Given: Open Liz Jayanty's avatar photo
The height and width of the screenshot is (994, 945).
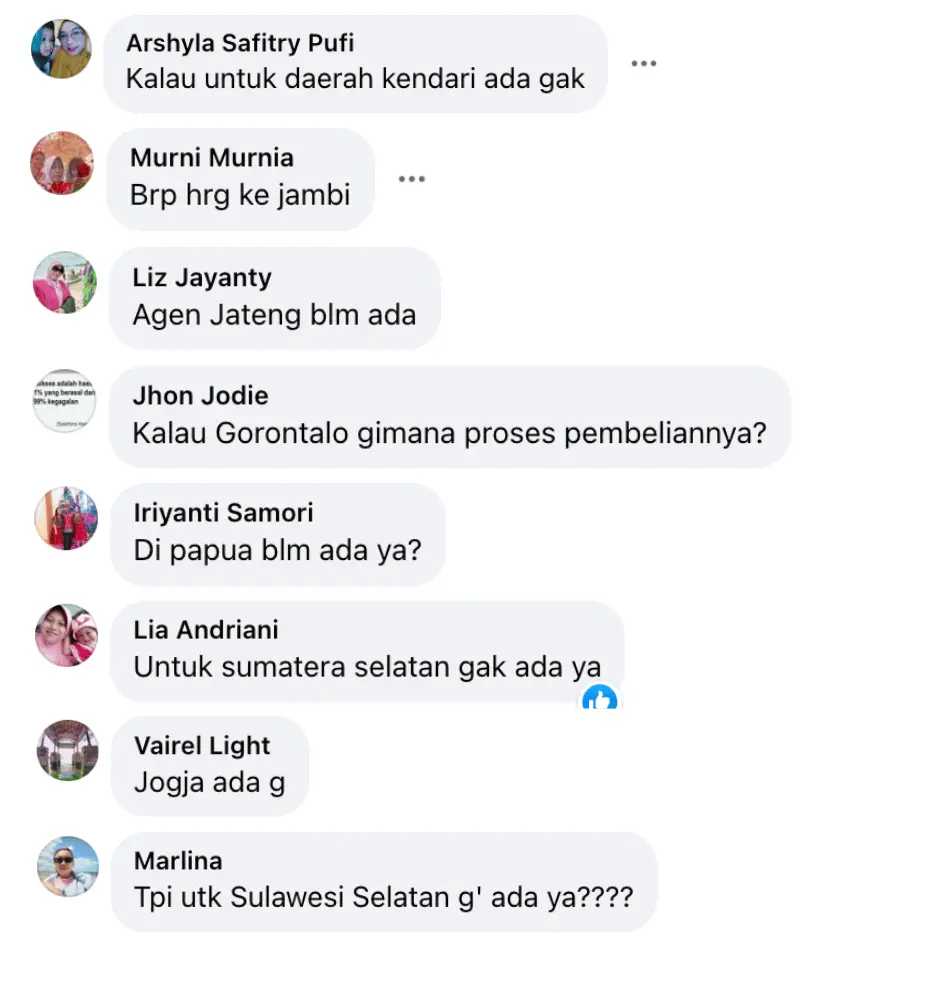Looking at the screenshot, I should [x=65, y=283].
